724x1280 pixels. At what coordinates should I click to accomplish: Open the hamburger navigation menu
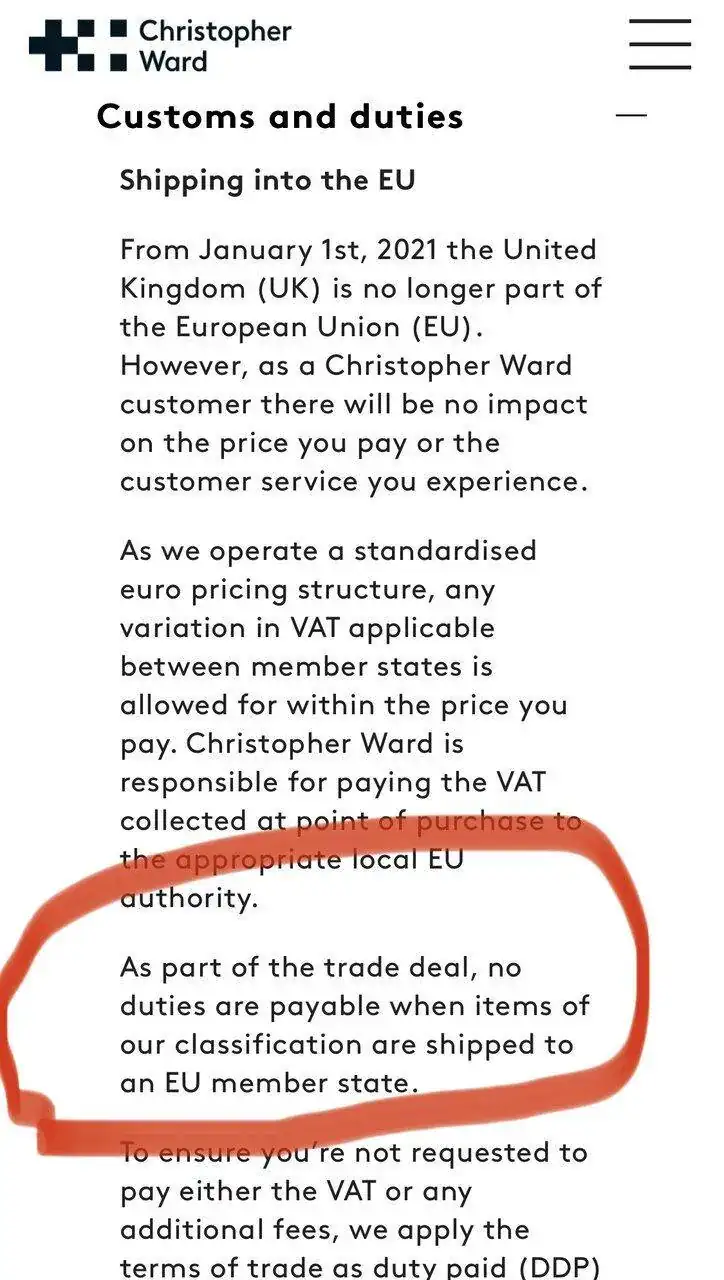660,44
